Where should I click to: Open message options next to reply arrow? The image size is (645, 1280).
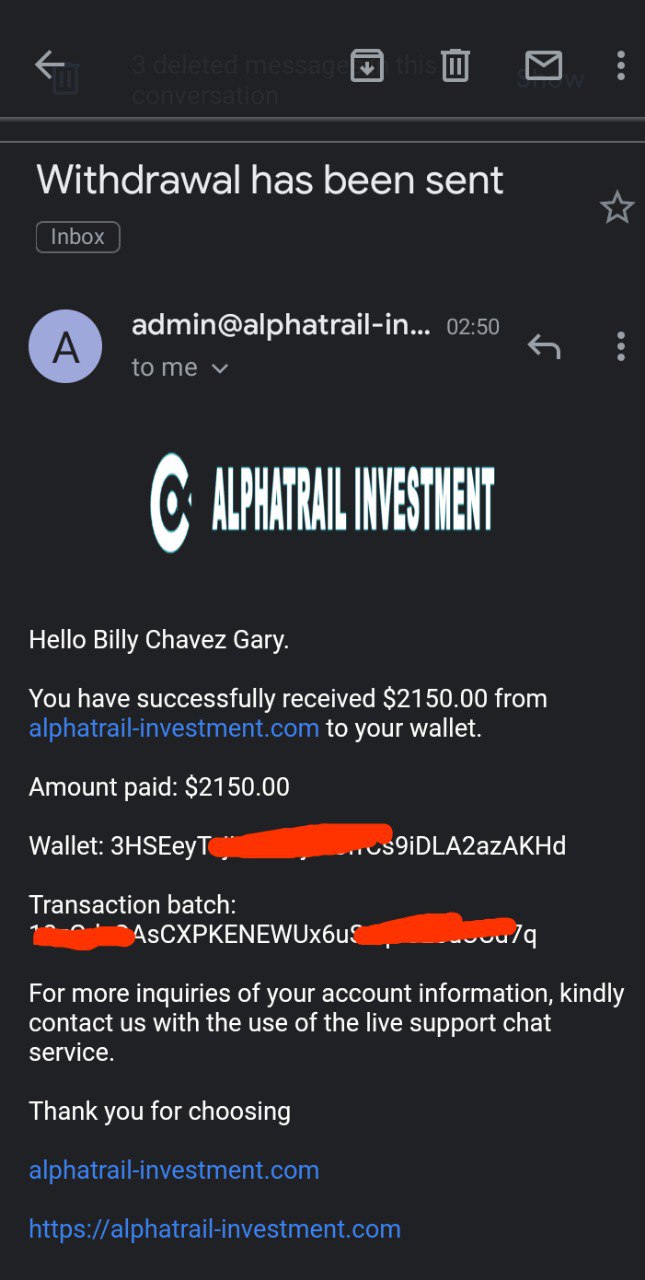(620, 346)
